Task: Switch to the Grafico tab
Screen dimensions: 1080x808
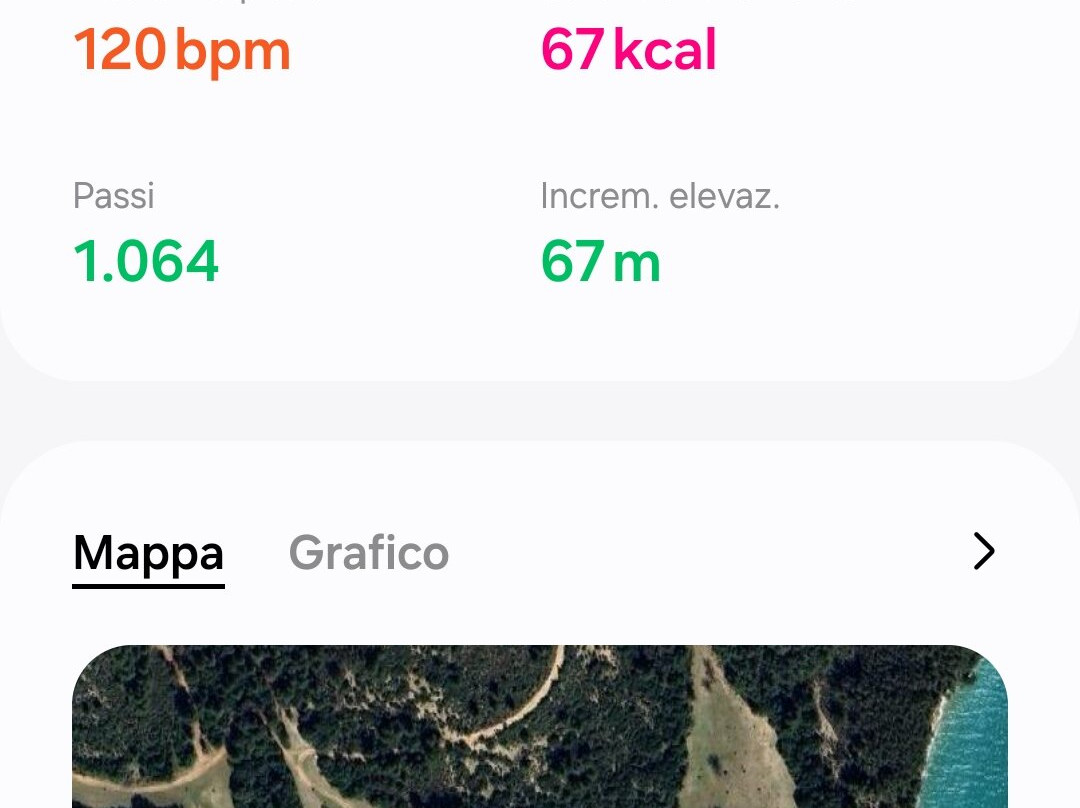Action: click(x=368, y=553)
